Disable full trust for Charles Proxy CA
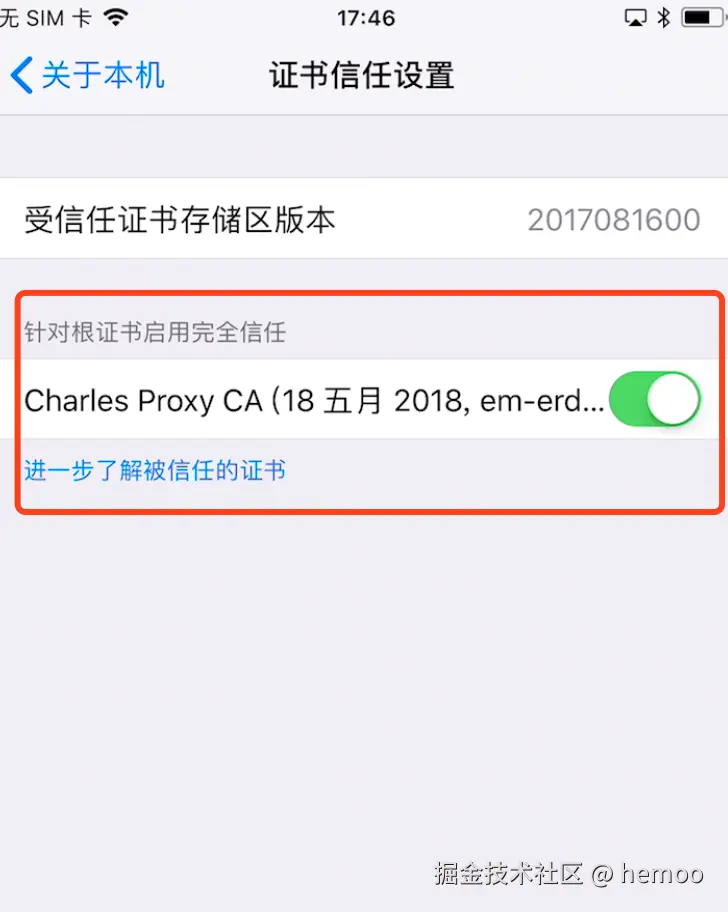 (654, 400)
